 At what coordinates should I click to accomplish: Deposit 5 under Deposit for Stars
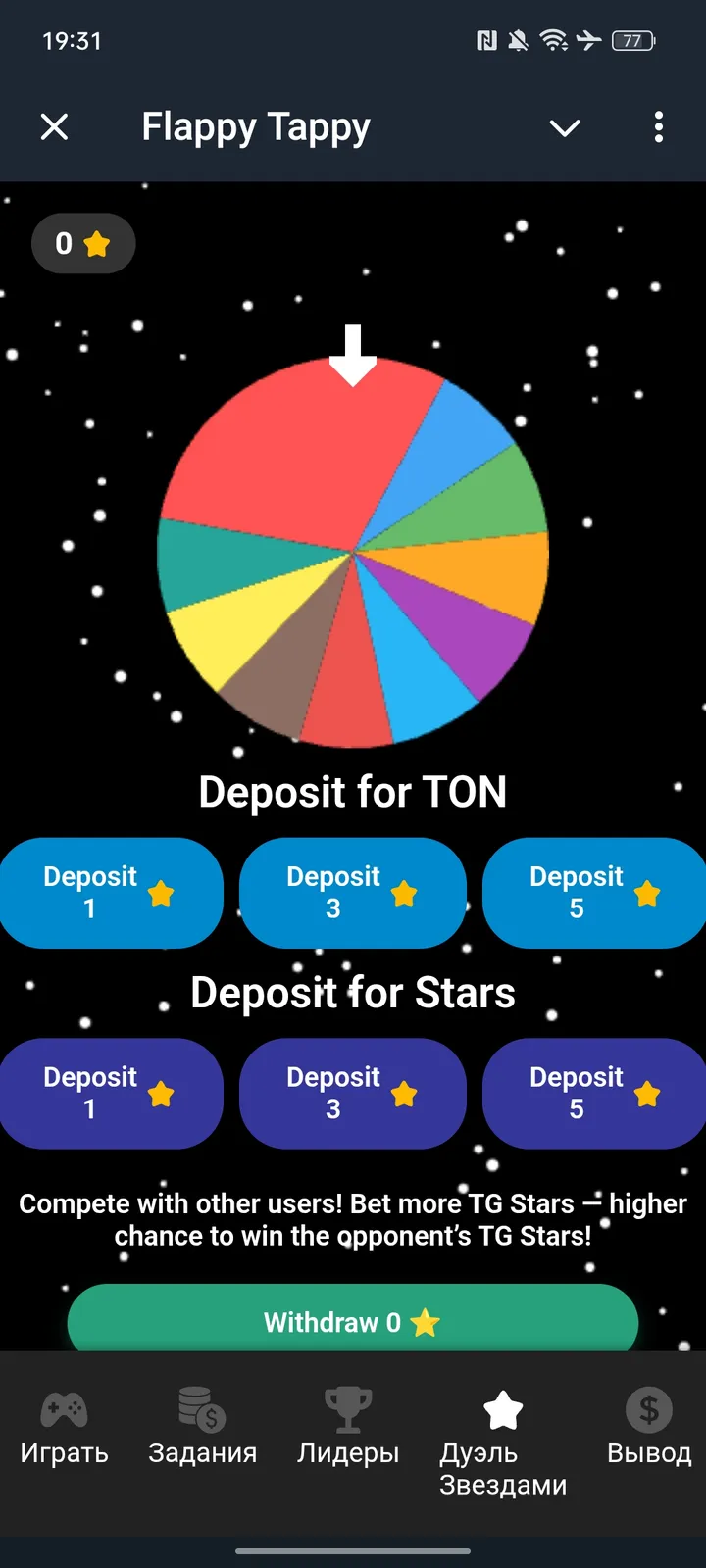click(x=593, y=1093)
